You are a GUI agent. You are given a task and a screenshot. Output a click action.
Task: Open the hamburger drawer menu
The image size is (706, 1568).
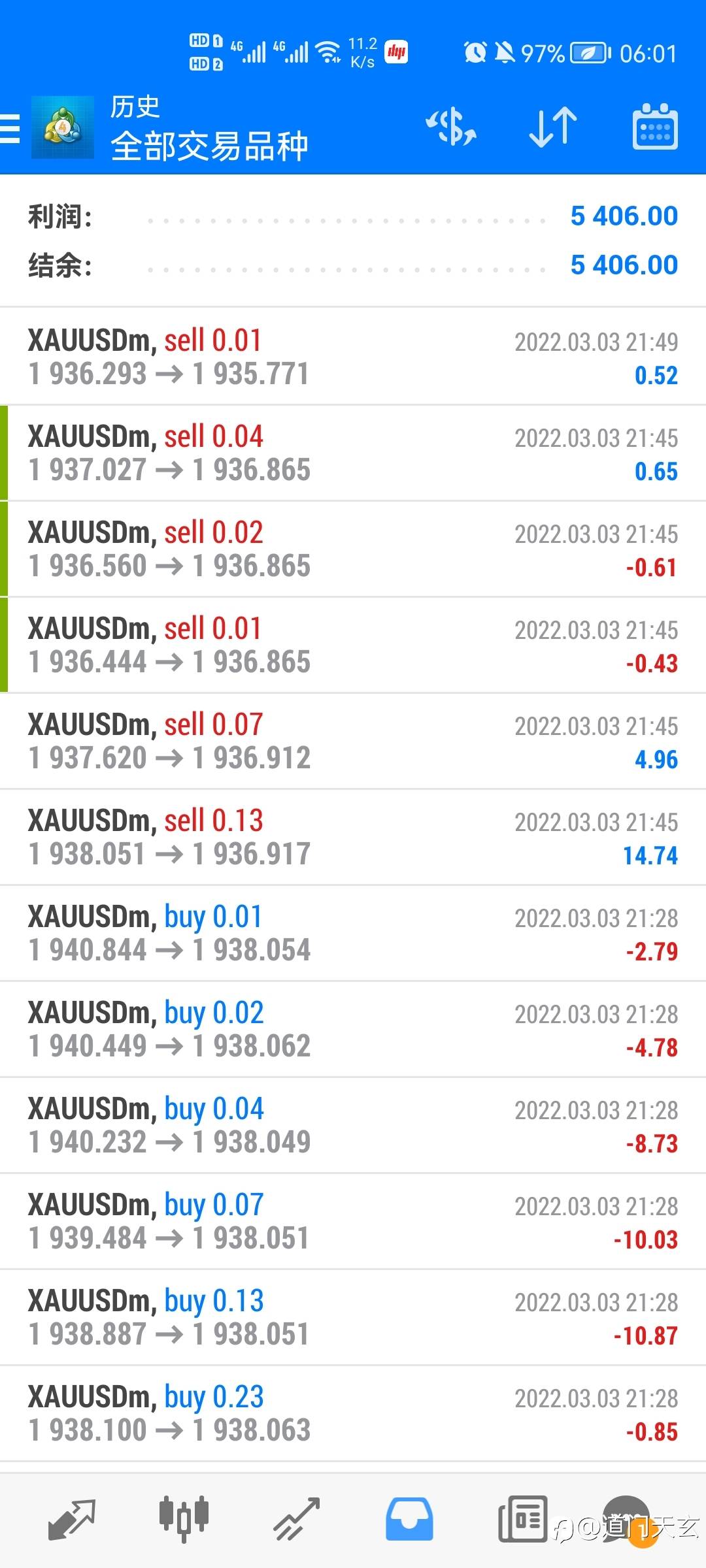point(10,127)
